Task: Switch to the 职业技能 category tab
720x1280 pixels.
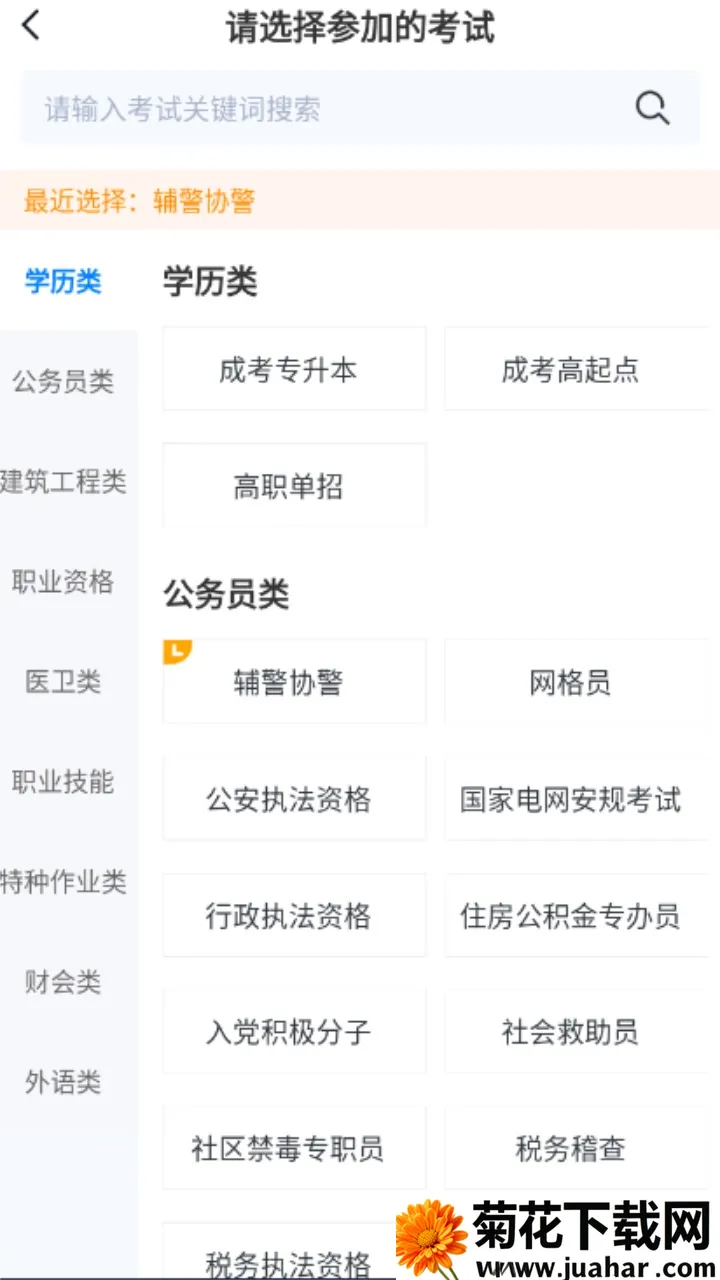Action: coord(63,782)
